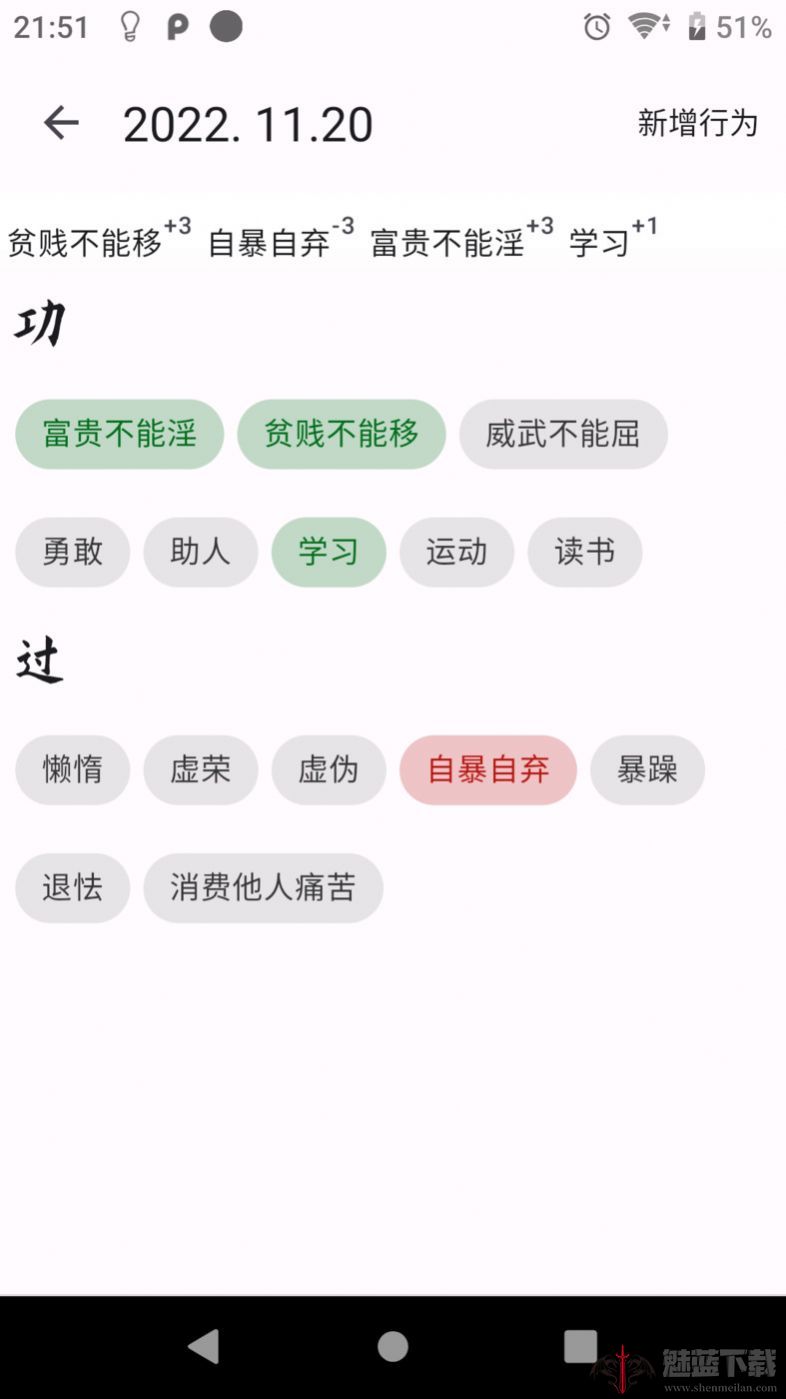Deselect the highlighted 学习 merit chip
Image resolution: width=786 pixels, height=1399 pixels.
(329, 552)
